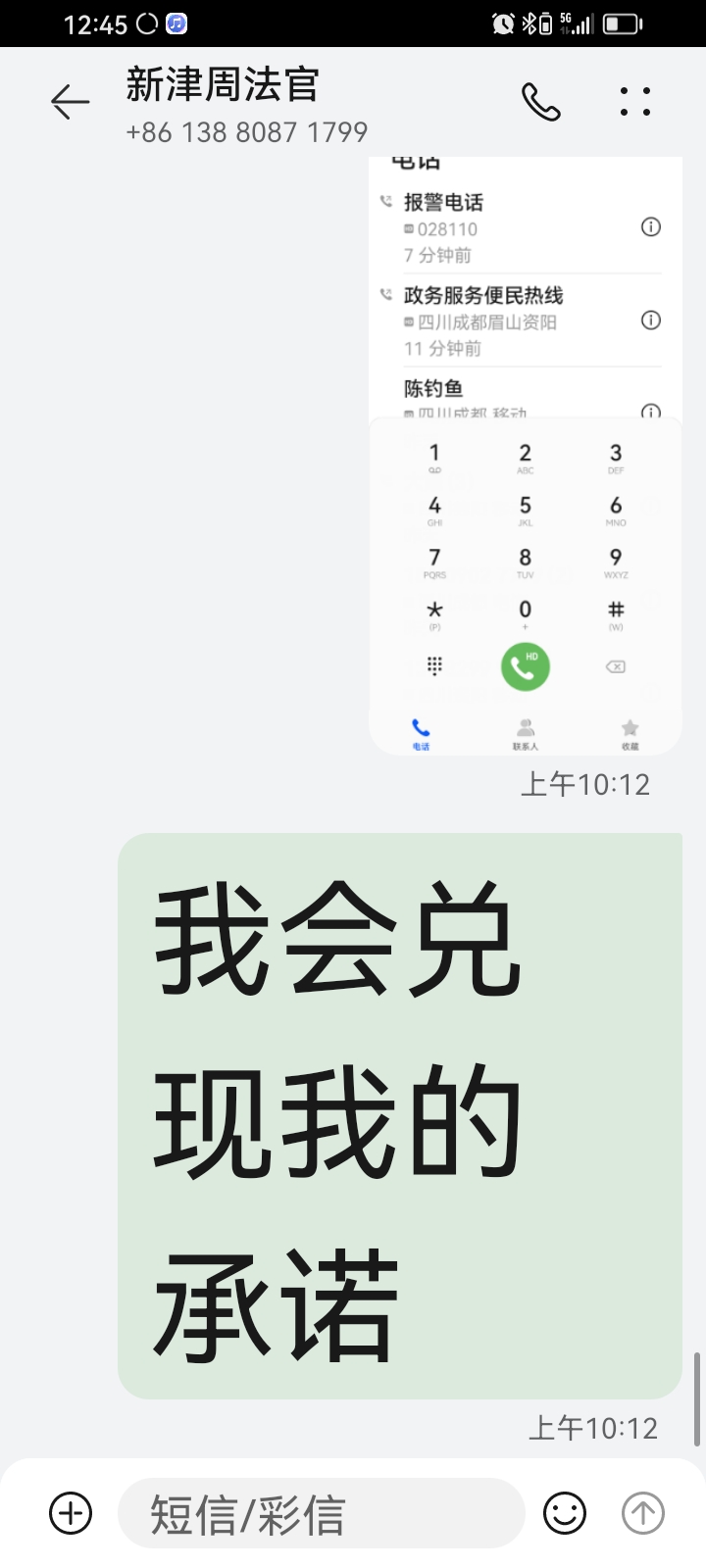This screenshot has width=706, height=1568.
Task: Focus the 短信/彩信 message input field
Action: pos(321,1514)
